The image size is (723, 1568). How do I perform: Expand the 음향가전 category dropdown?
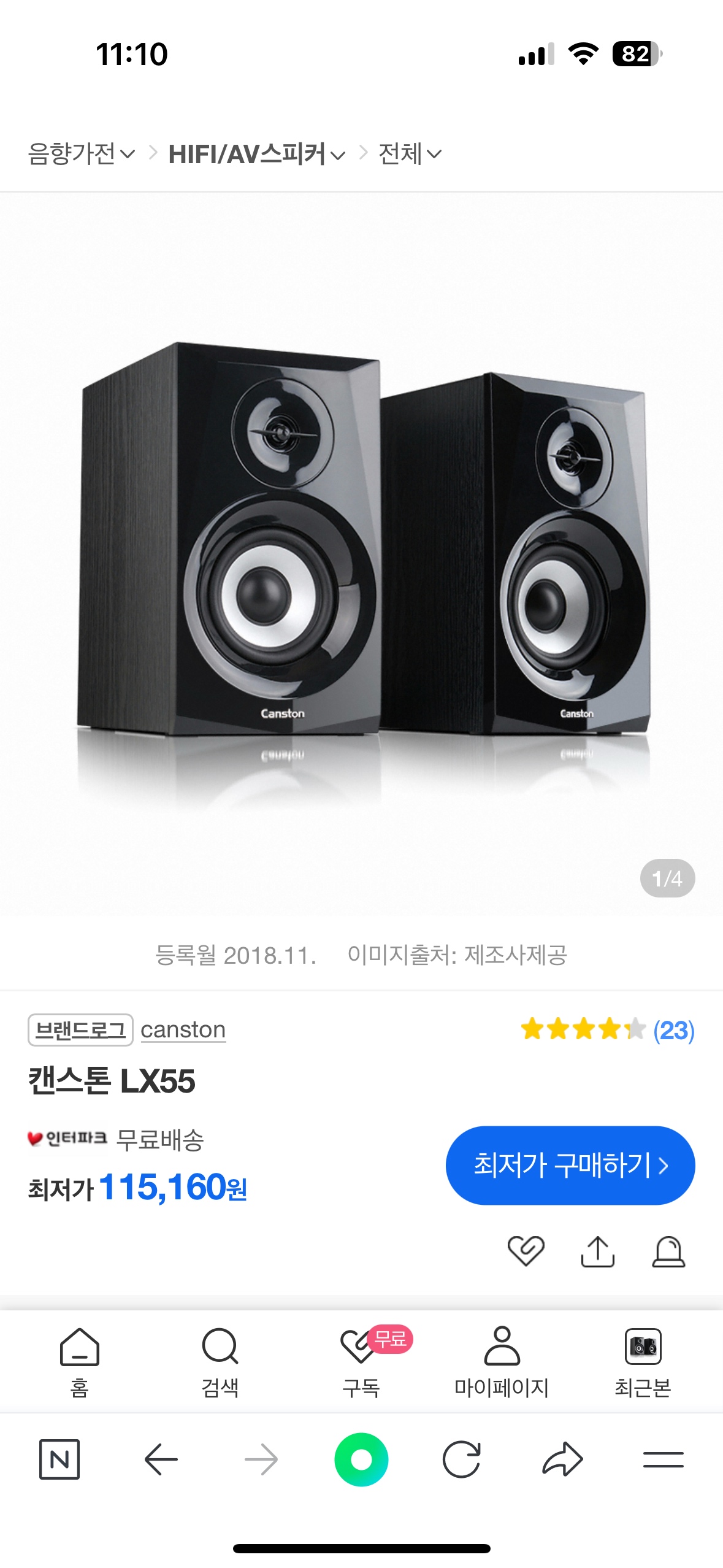click(81, 153)
